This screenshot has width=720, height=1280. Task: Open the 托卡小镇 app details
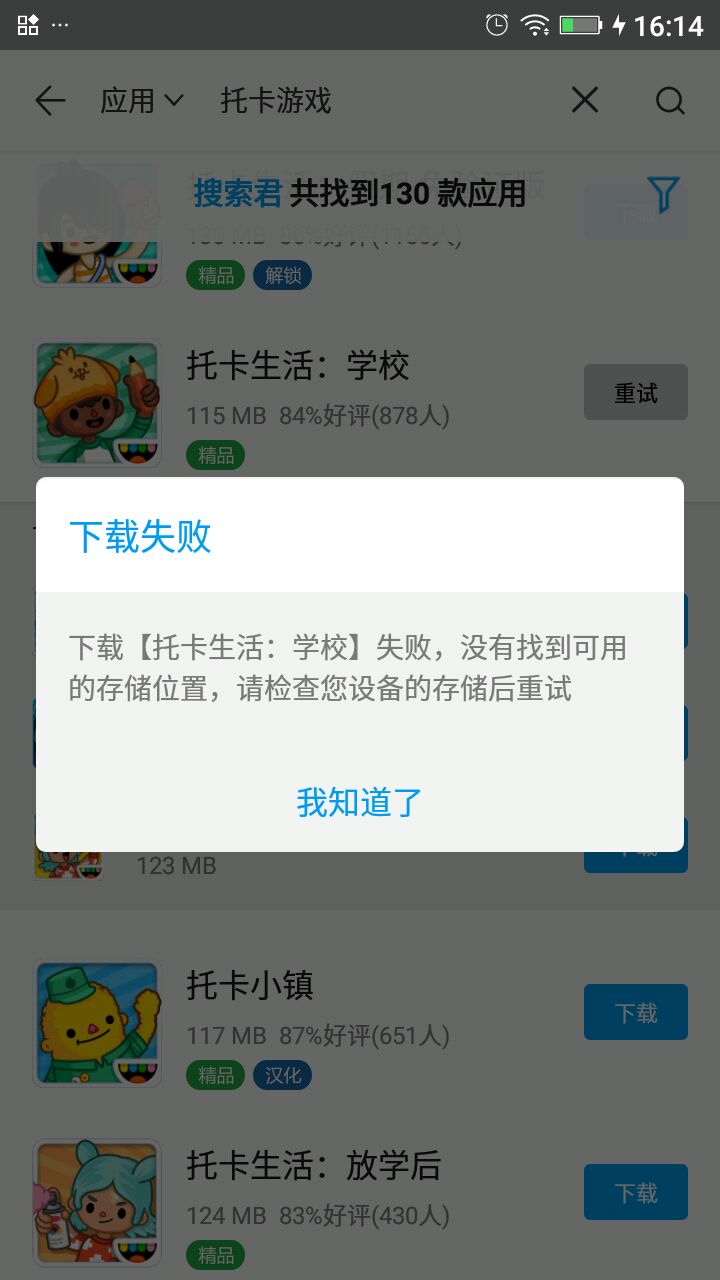[x=250, y=986]
